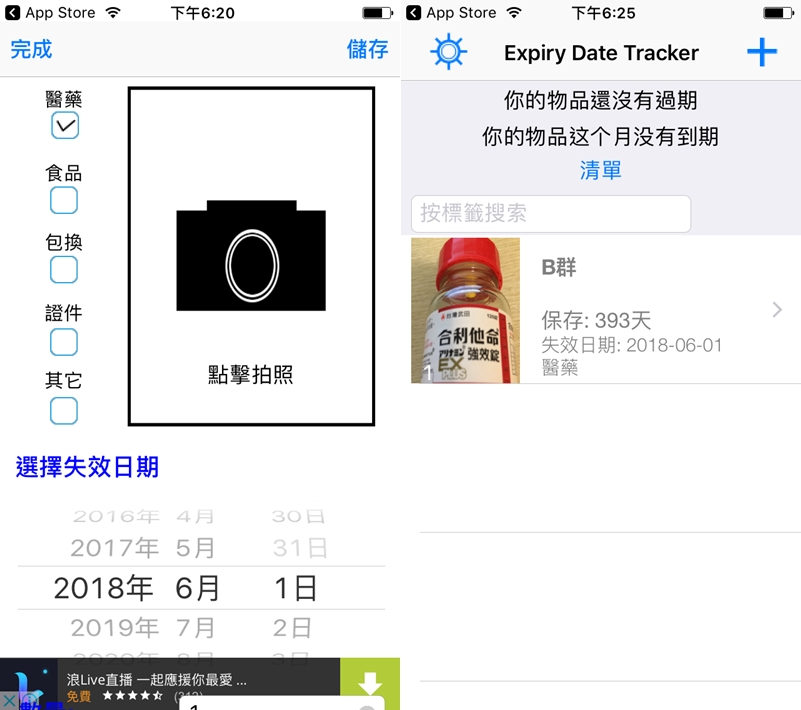The width and height of the screenshot is (801, 710).
Task: Open settings via the gear icon
Action: point(448,52)
